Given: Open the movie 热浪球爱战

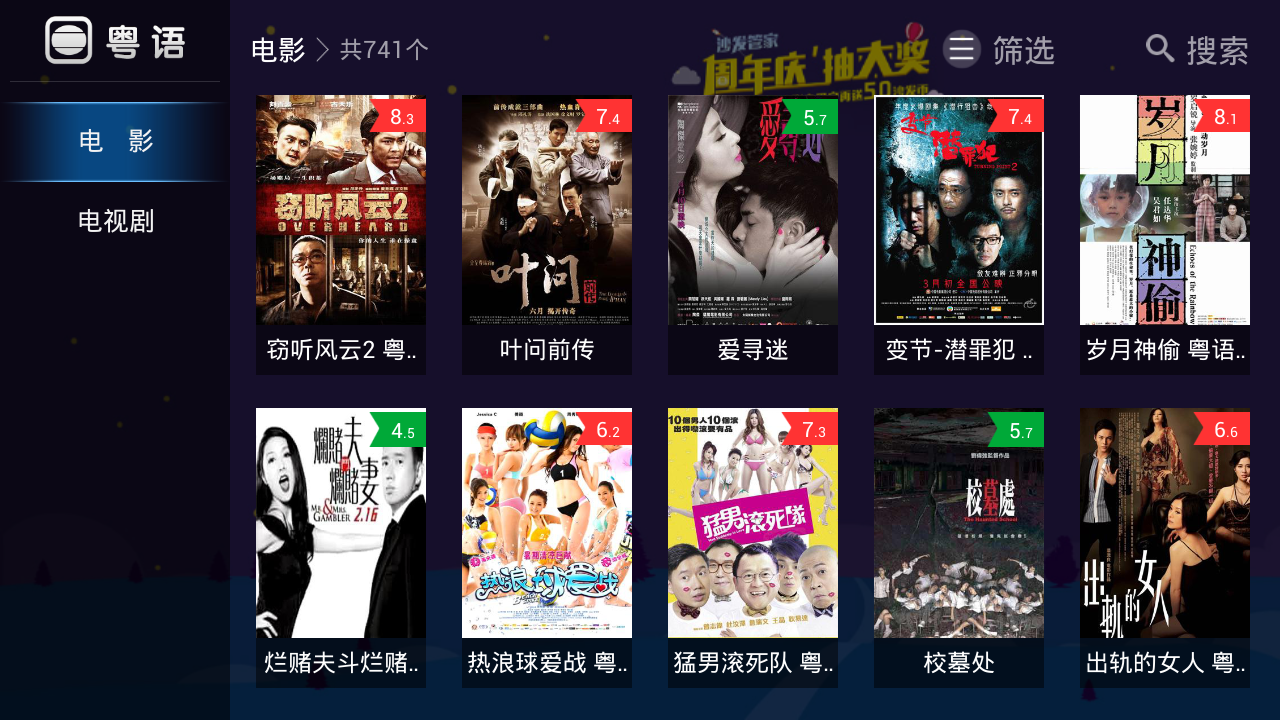Looking at the screenshot, I should (x=547, y=524).
